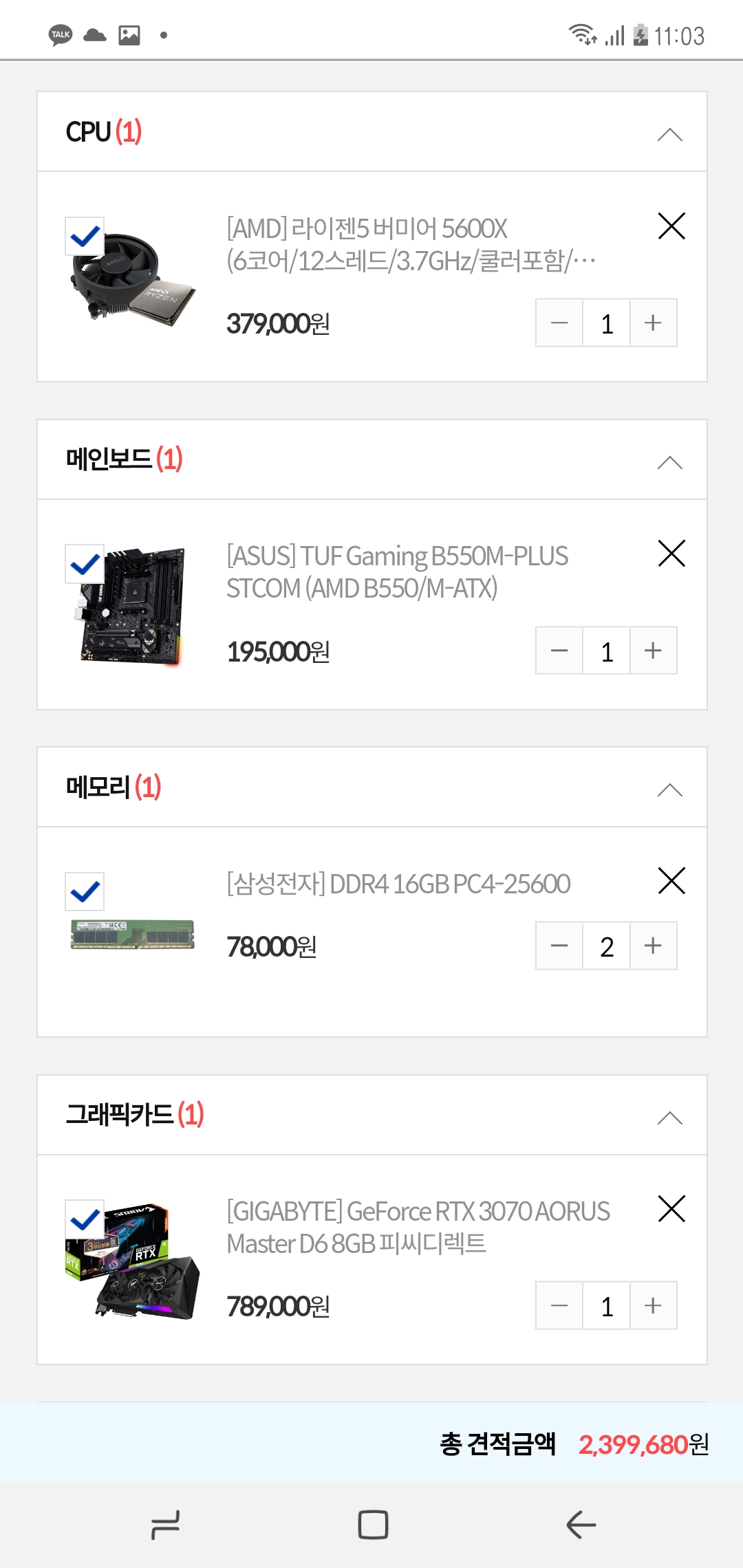Increase quantity of the GIGABYTE RTX 3070
The width and height of the screenshot is (743, 1568).
pos(653,1305)
